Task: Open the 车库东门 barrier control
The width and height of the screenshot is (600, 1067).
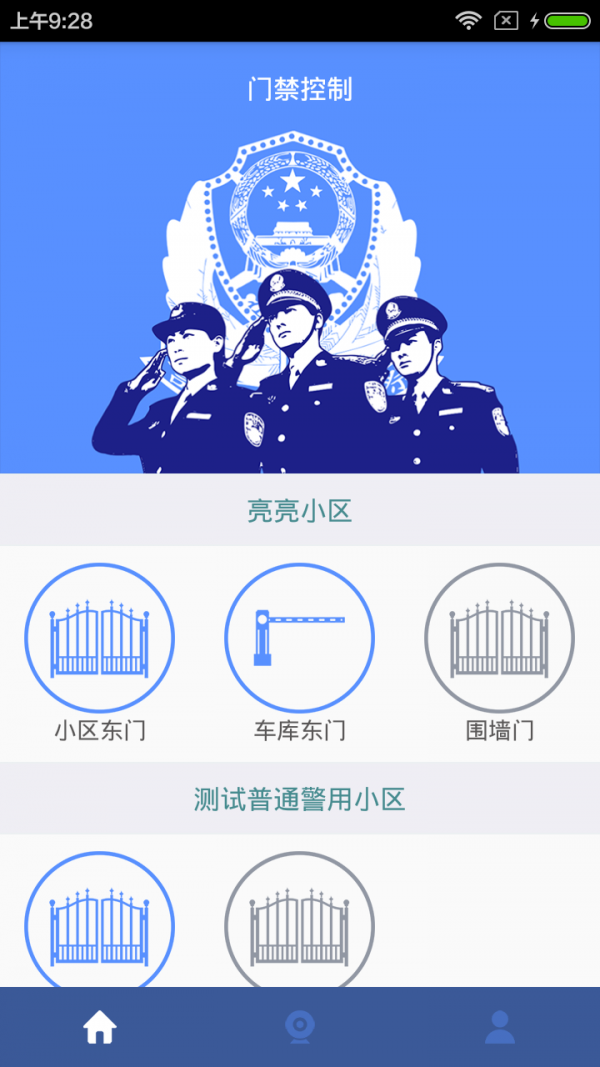Action: click(x=300, y=638)
